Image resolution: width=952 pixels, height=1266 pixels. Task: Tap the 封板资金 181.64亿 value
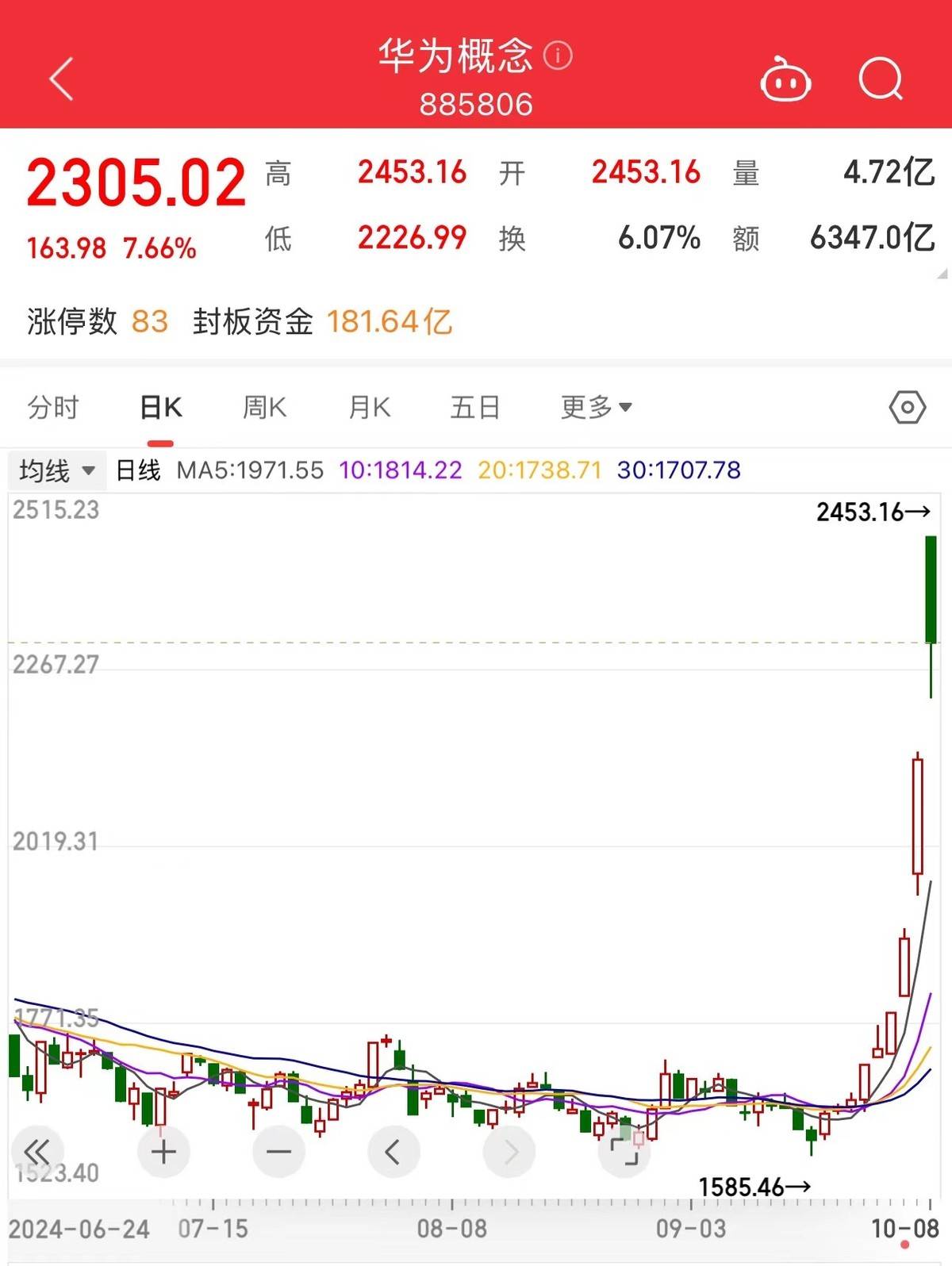tap(389, 321)
